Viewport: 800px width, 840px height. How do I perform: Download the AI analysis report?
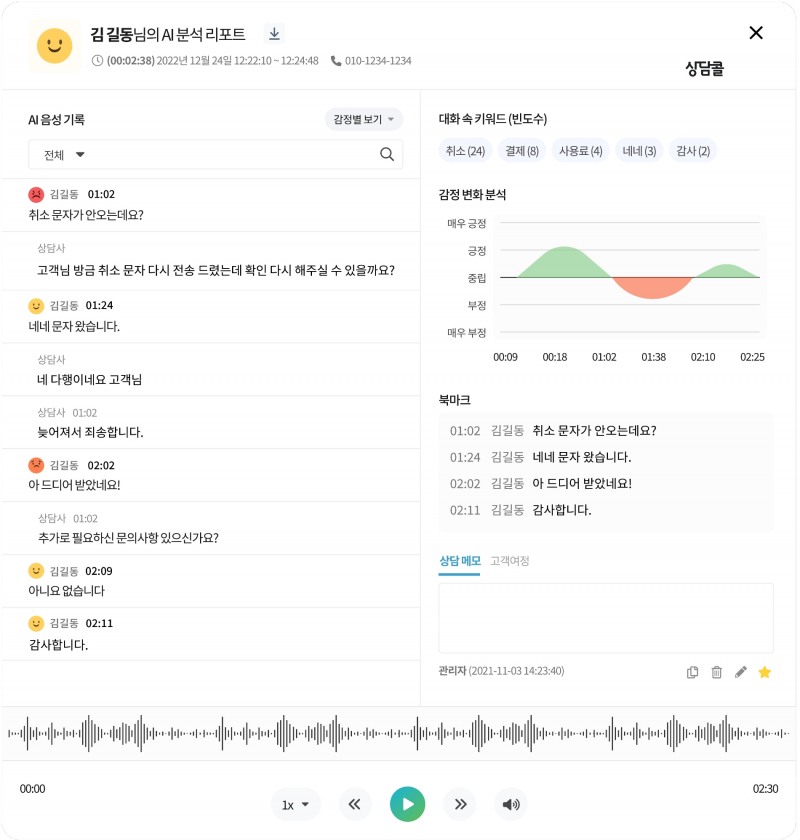[x=274, y=34]
